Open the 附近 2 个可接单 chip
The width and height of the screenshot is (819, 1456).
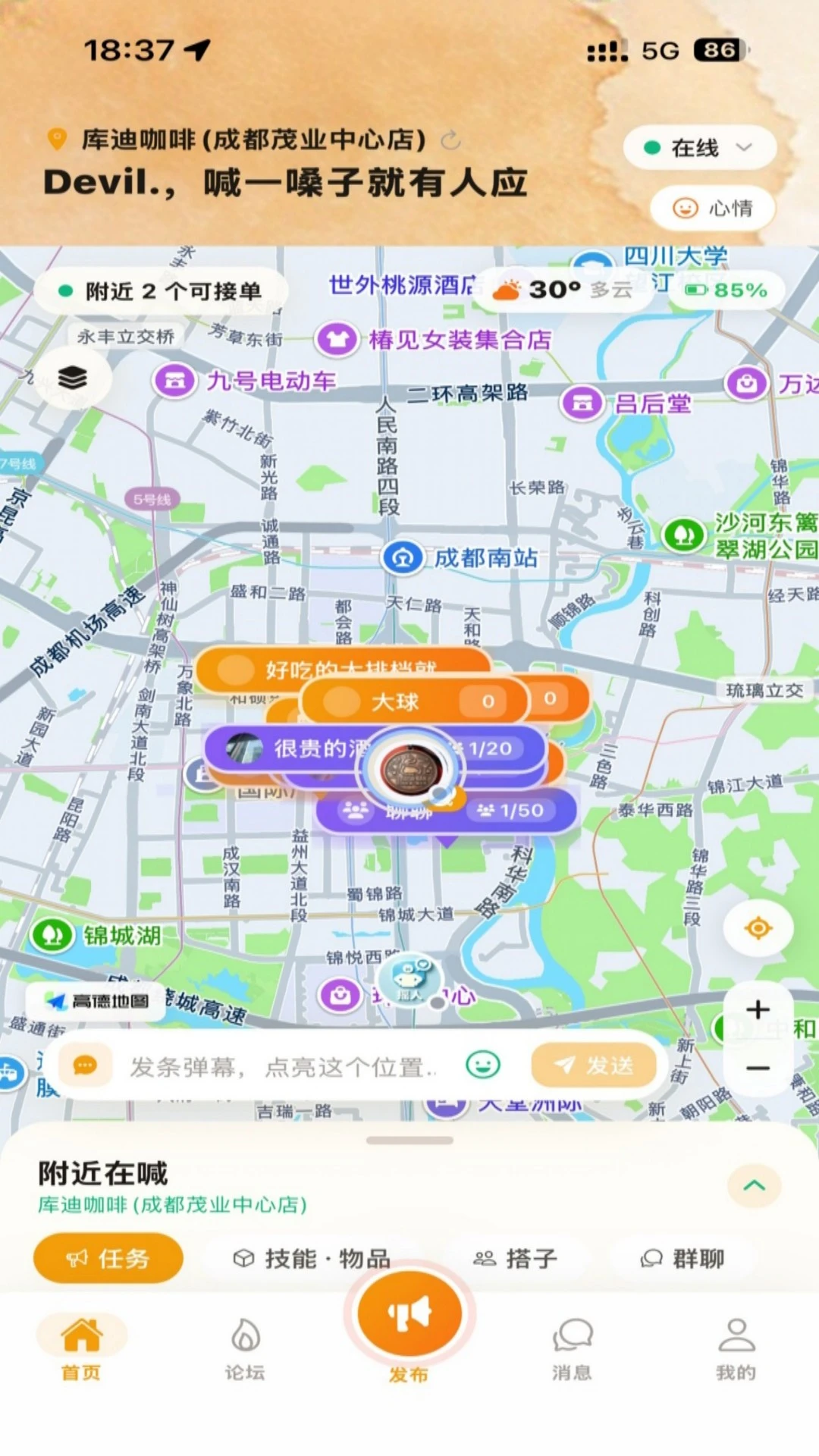click(161, 291)
